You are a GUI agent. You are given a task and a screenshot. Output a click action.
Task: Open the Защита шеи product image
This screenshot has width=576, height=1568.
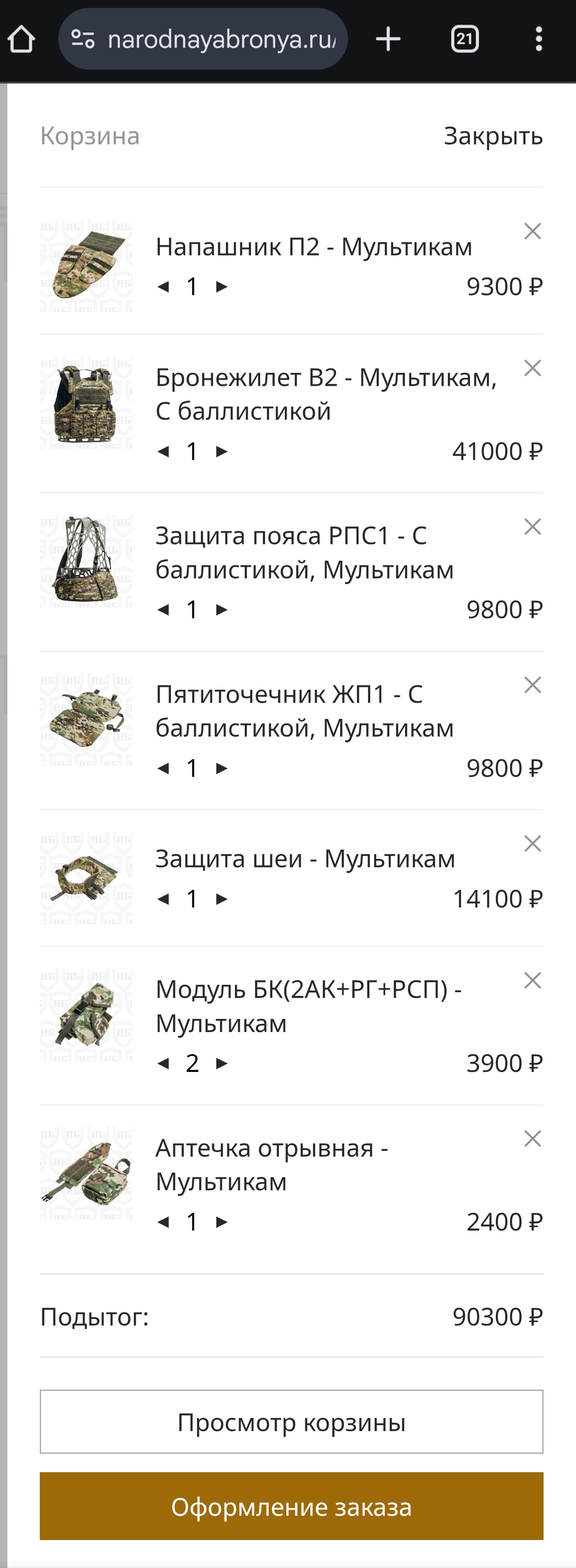86,878
